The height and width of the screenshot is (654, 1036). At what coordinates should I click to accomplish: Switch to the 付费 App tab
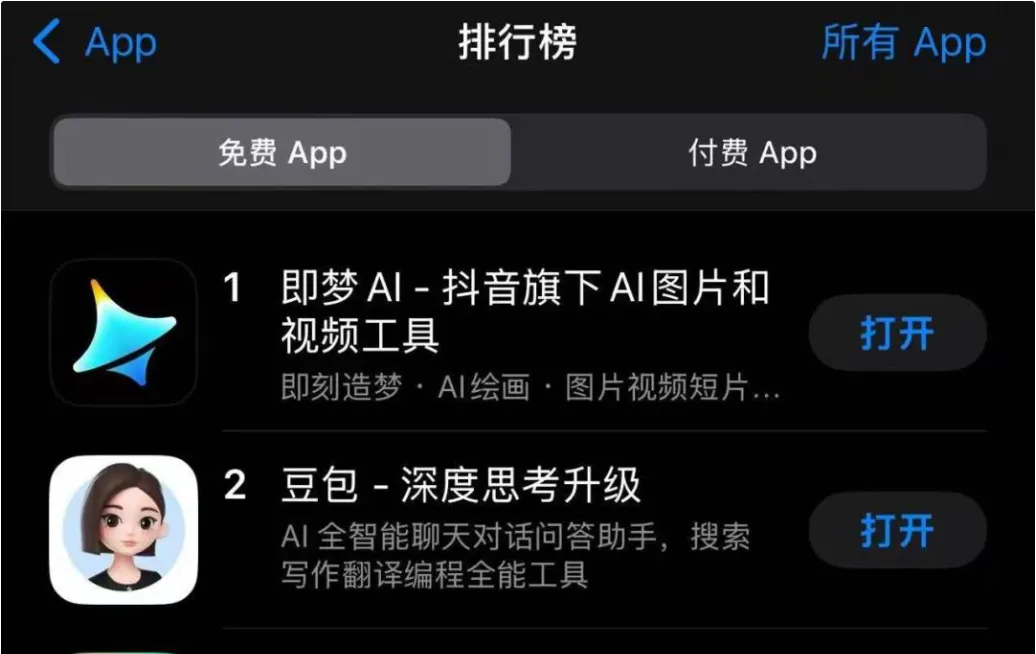pyautogui.click(x=752, y=153)
